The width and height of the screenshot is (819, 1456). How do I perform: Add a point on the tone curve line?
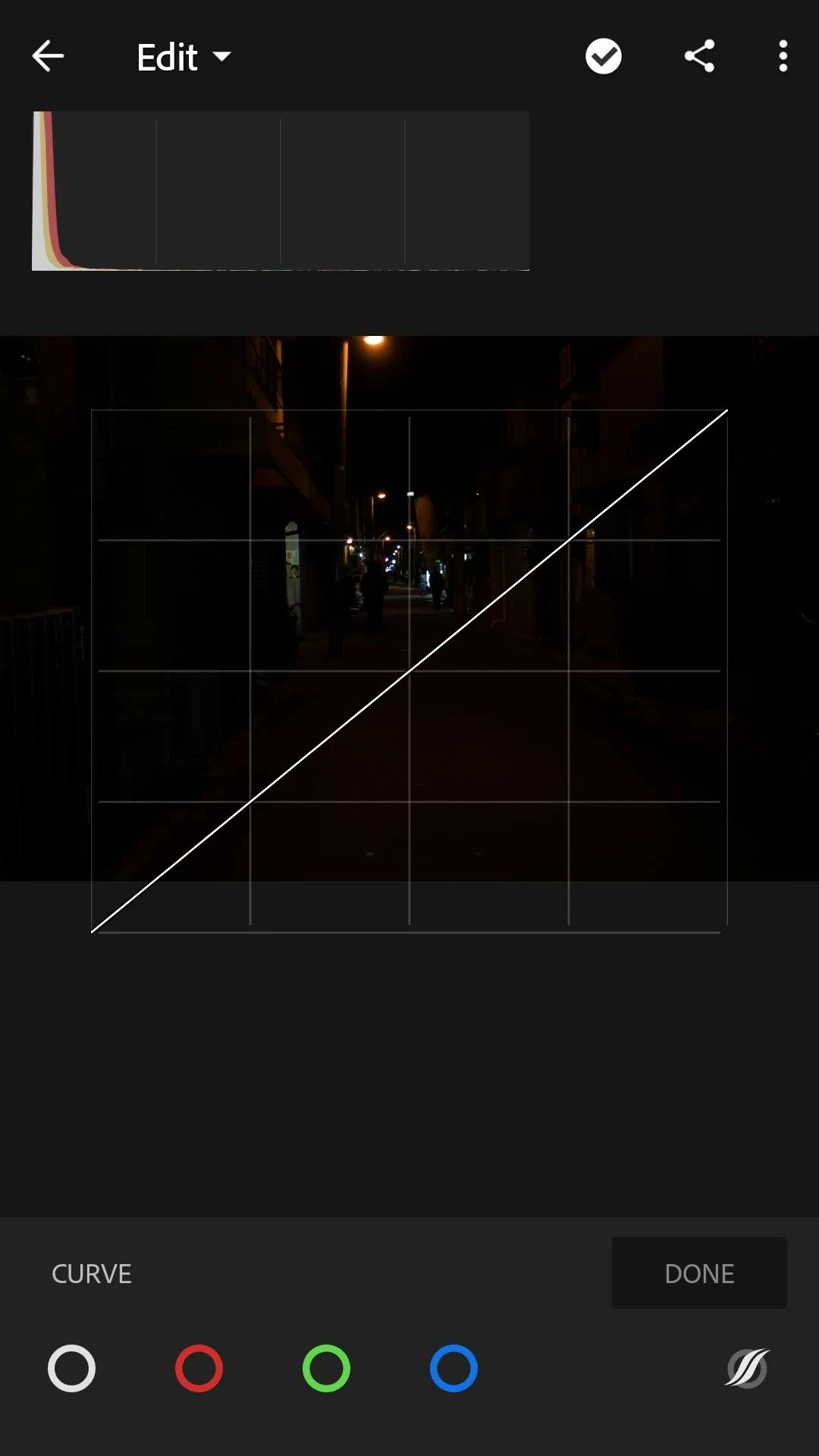(x=409, y=671)
